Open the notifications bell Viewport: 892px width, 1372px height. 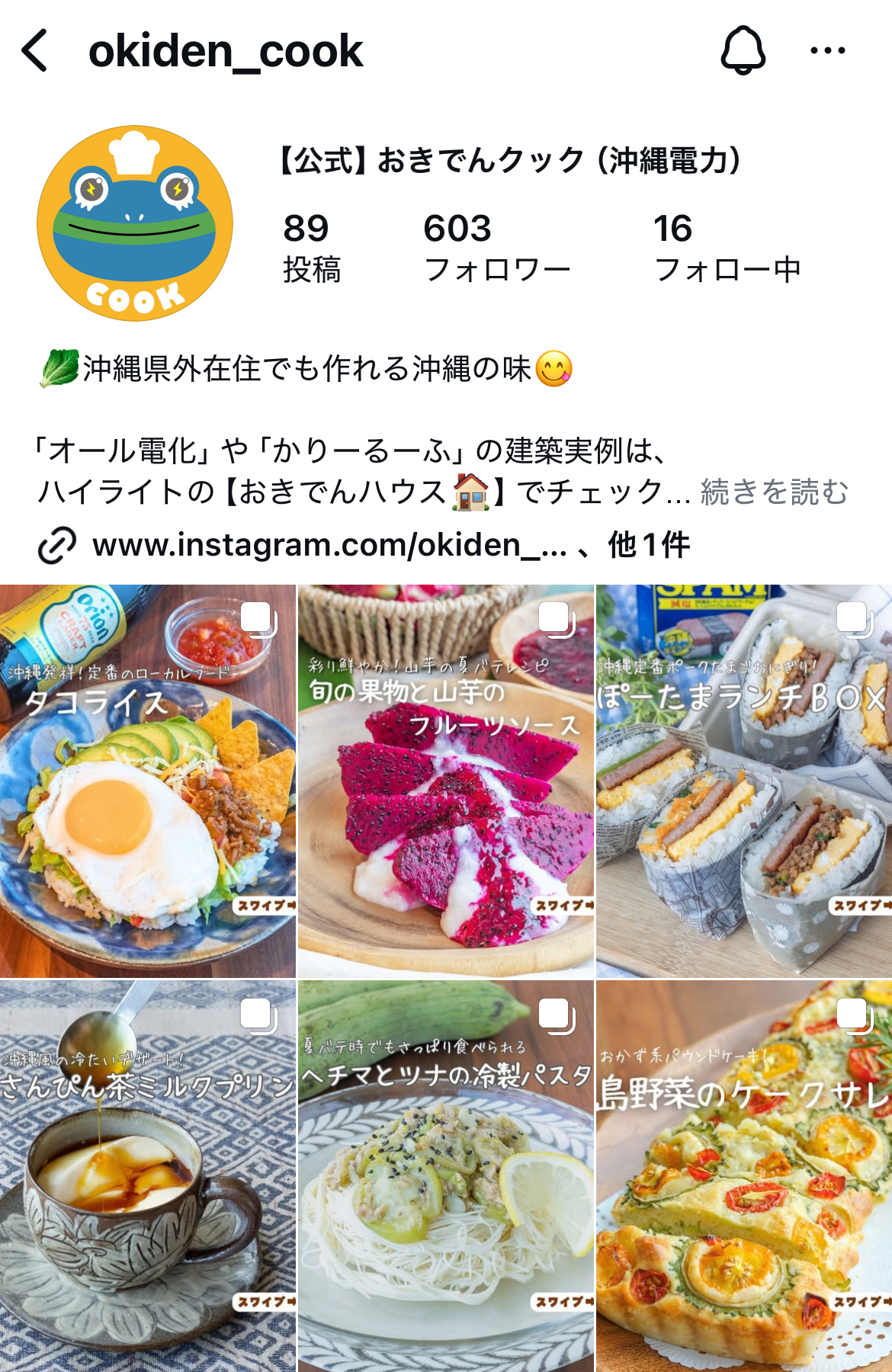[x=743, y=50]
